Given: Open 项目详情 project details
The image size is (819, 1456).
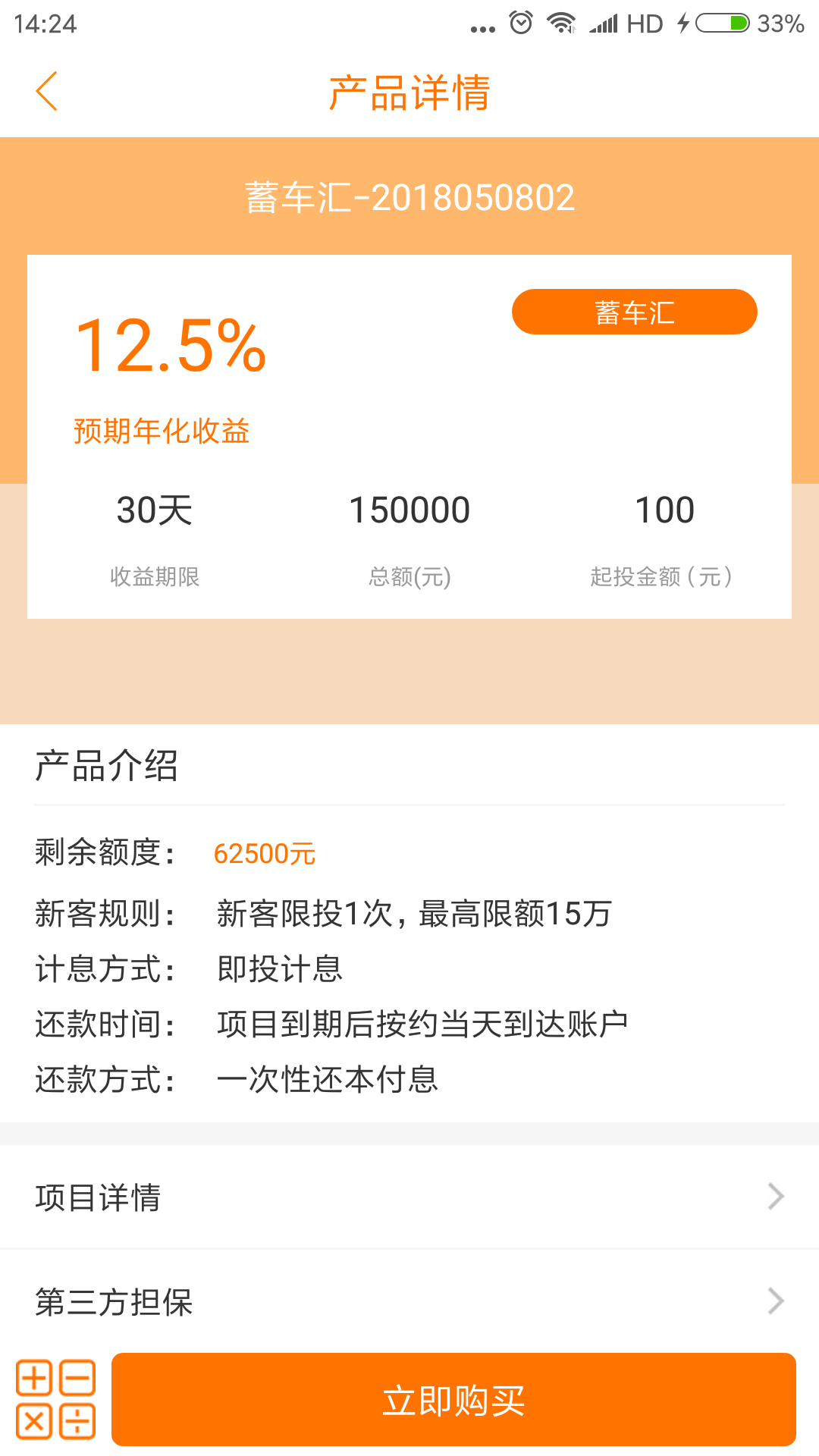Looking at the screenshot, I should tap(409, 1197).
